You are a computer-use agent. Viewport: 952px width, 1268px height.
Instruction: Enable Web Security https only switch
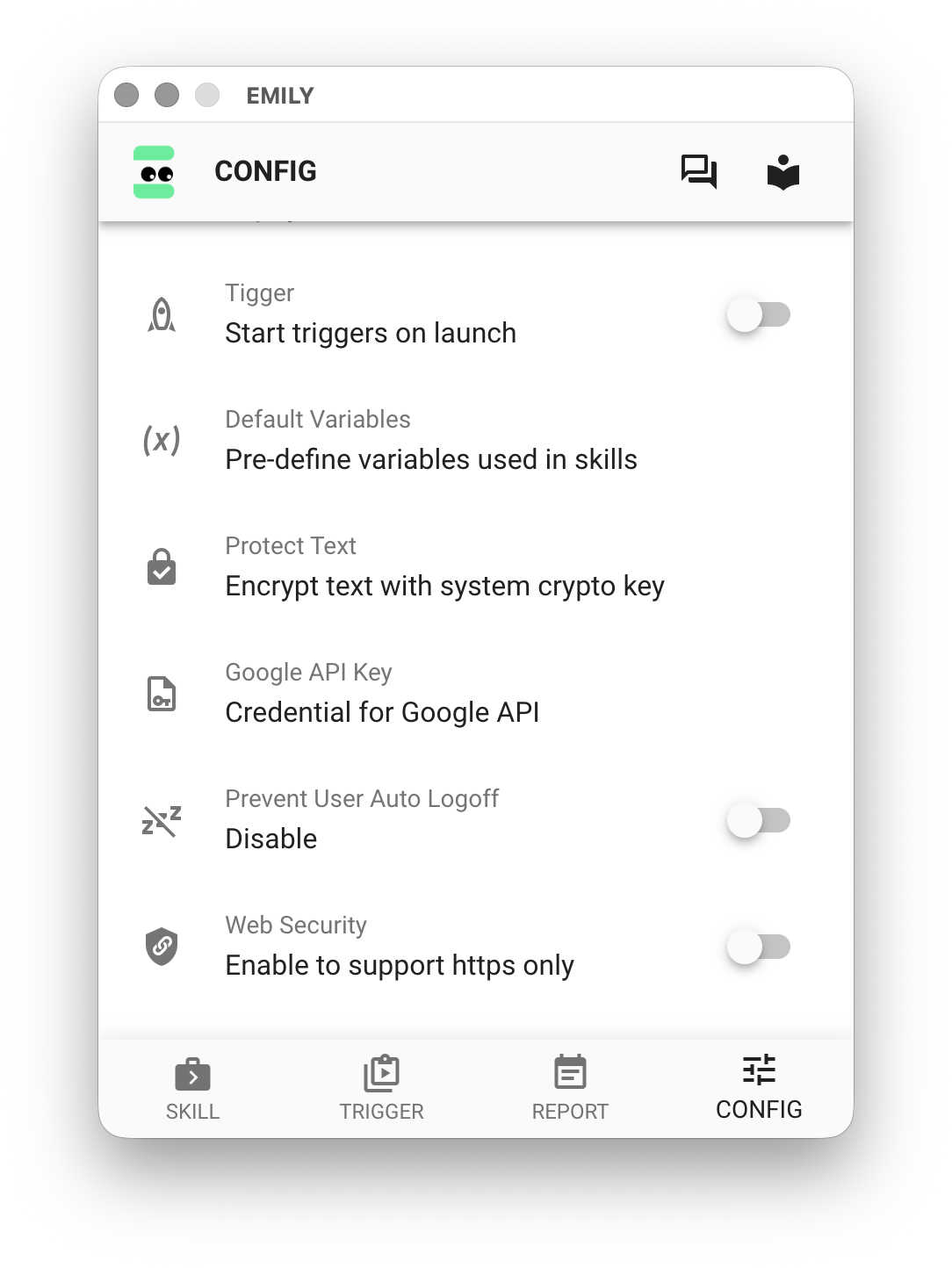click(758, 947)
